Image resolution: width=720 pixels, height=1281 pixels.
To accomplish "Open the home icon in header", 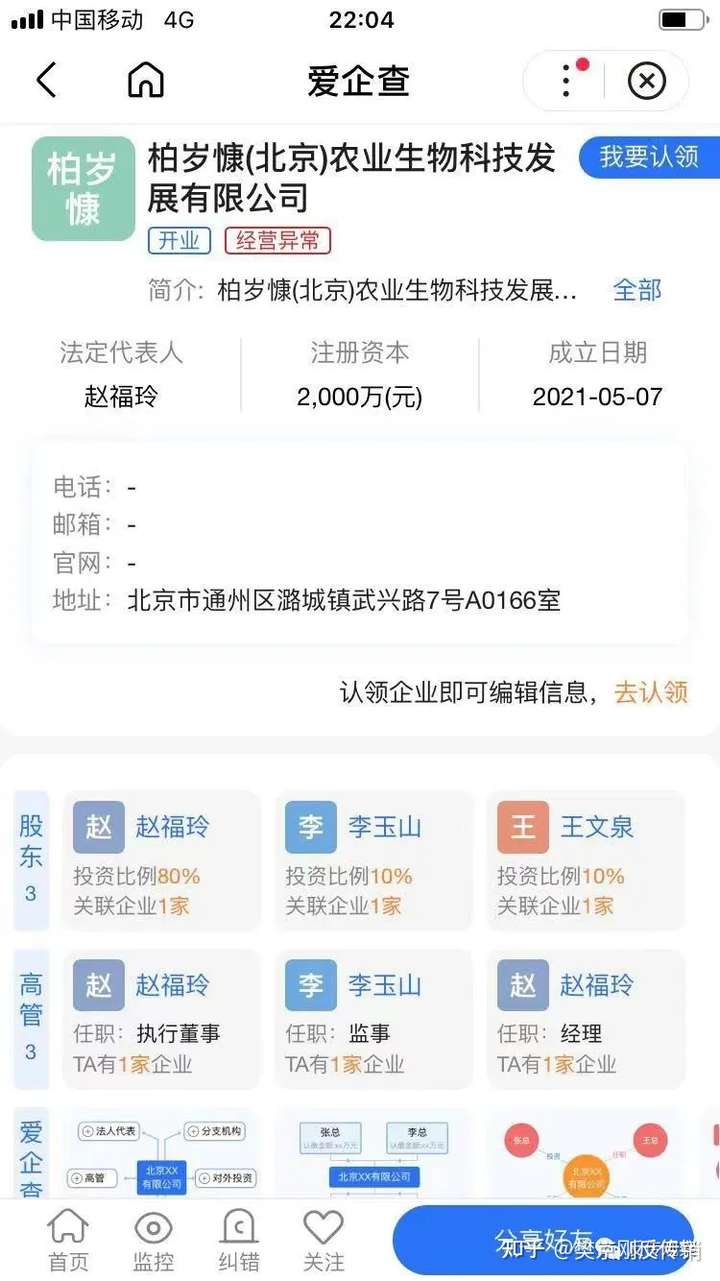I will 146,80.
